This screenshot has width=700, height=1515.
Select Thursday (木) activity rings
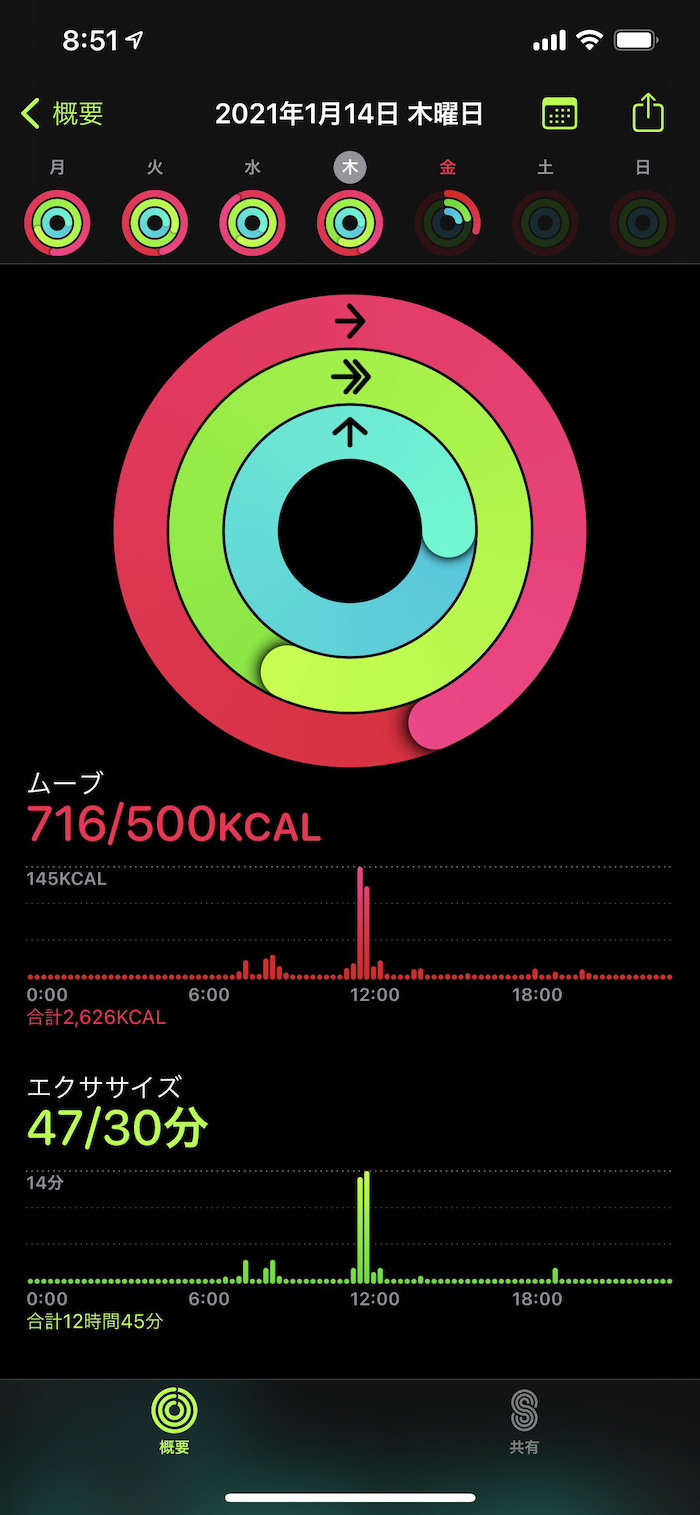coord(350,222)
